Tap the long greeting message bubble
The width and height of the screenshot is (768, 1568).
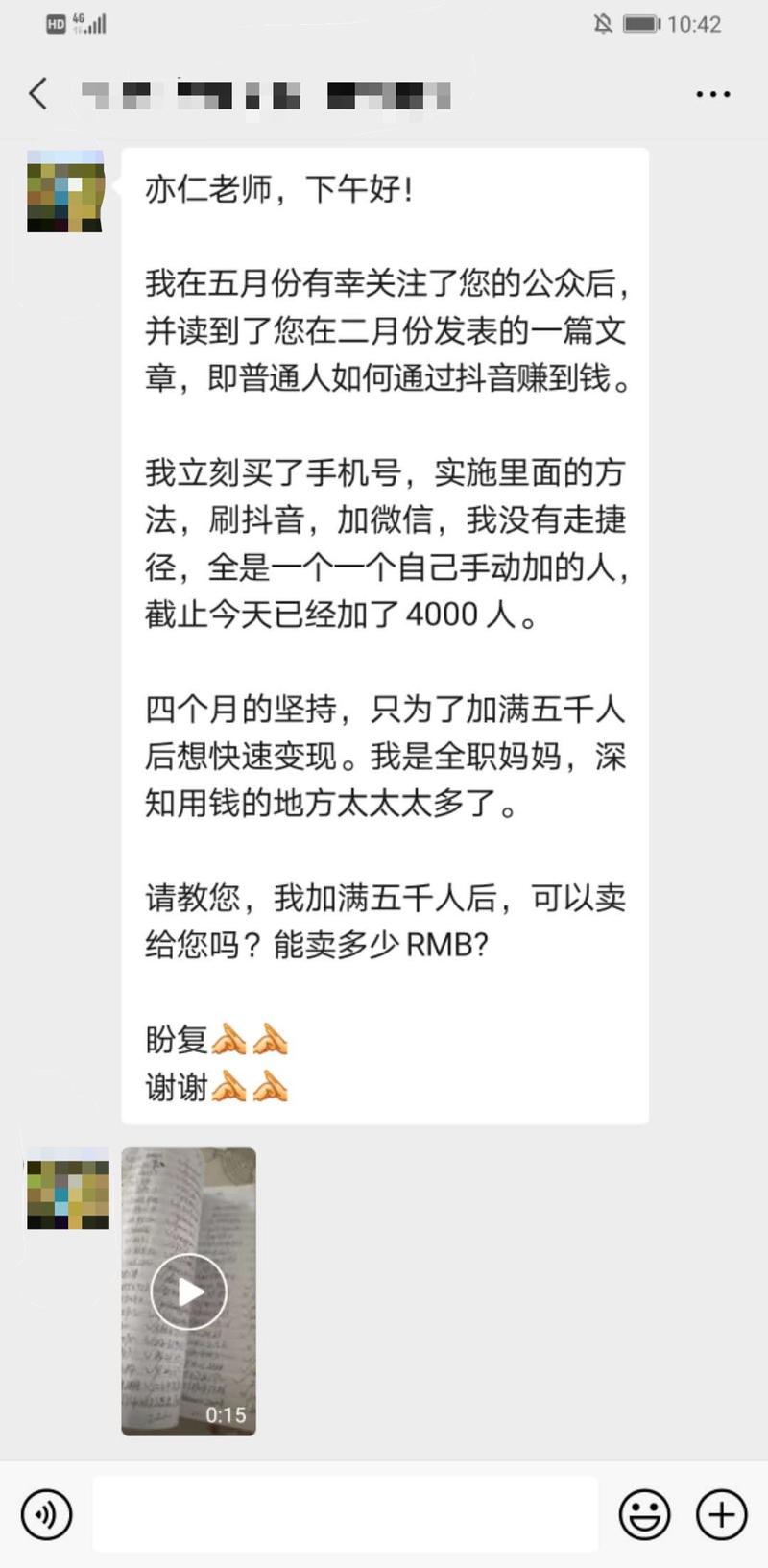click(x=384, y=634)
